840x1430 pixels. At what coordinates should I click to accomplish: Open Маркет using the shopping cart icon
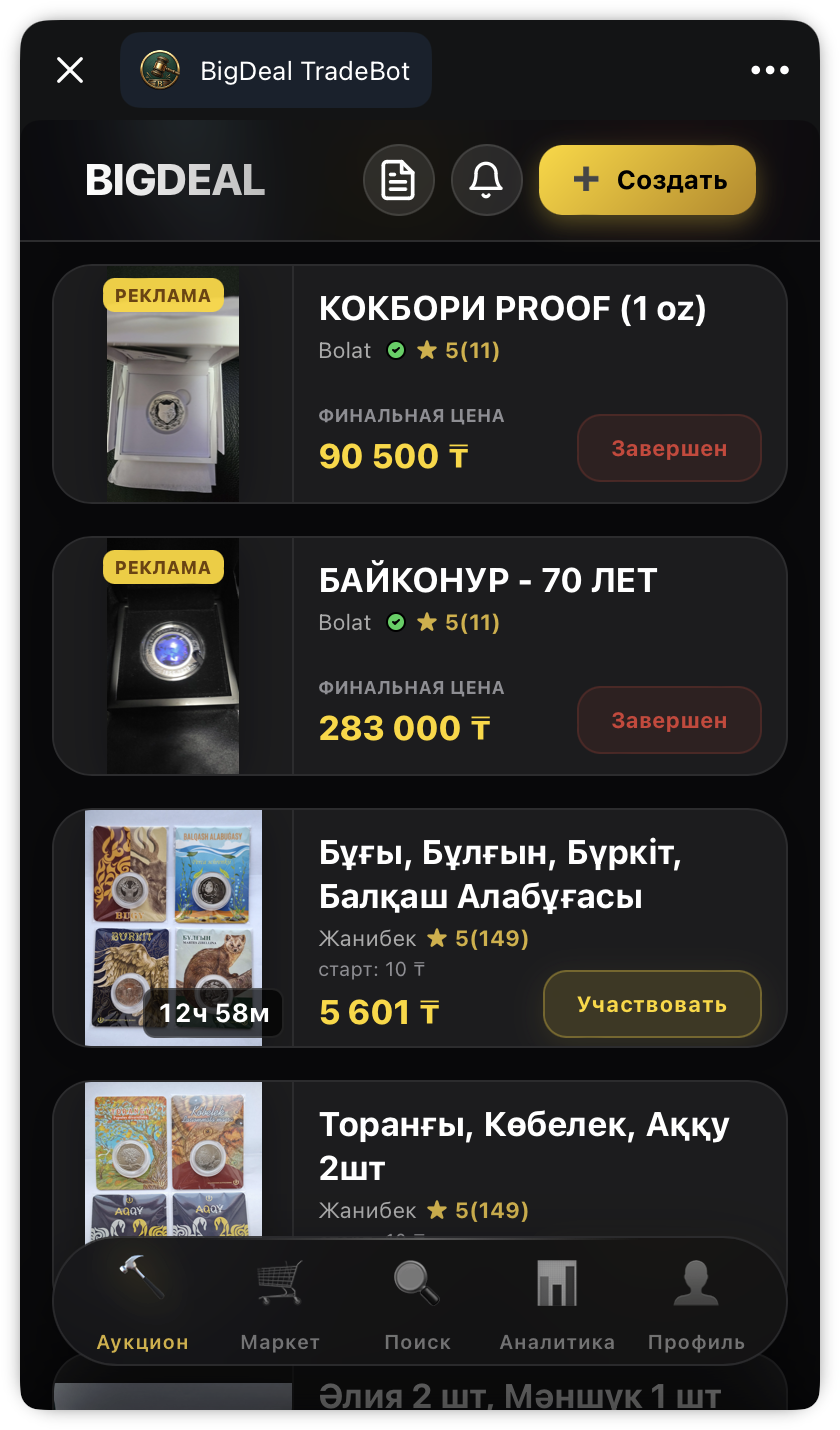pos(280,1283)
